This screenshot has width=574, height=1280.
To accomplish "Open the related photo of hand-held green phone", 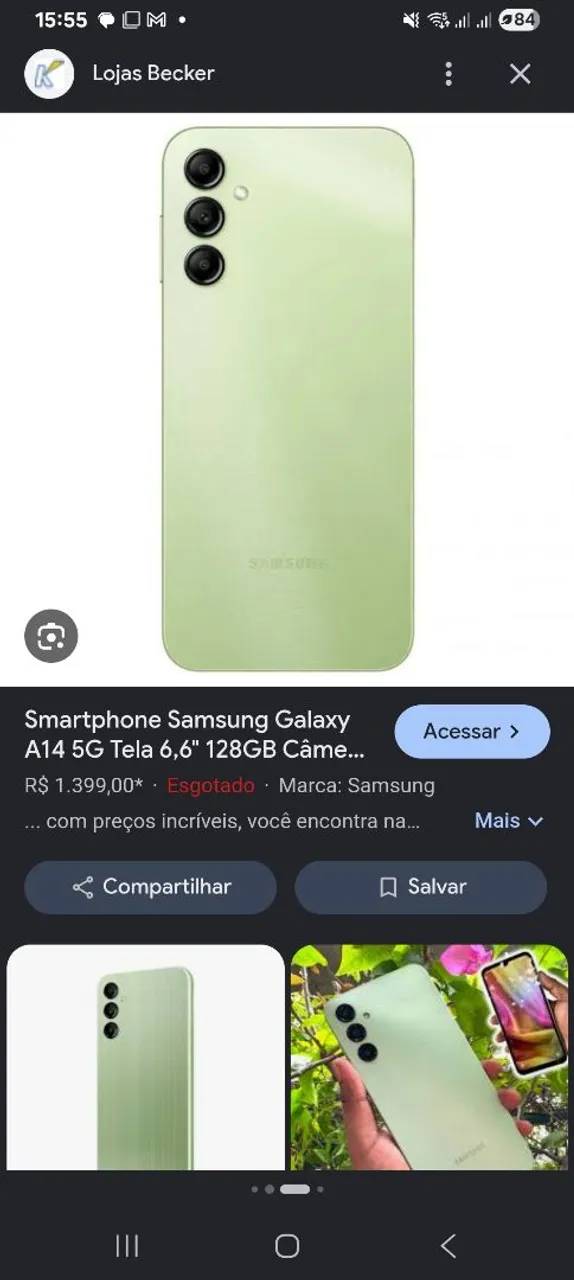I will (x=430, y=1057).
